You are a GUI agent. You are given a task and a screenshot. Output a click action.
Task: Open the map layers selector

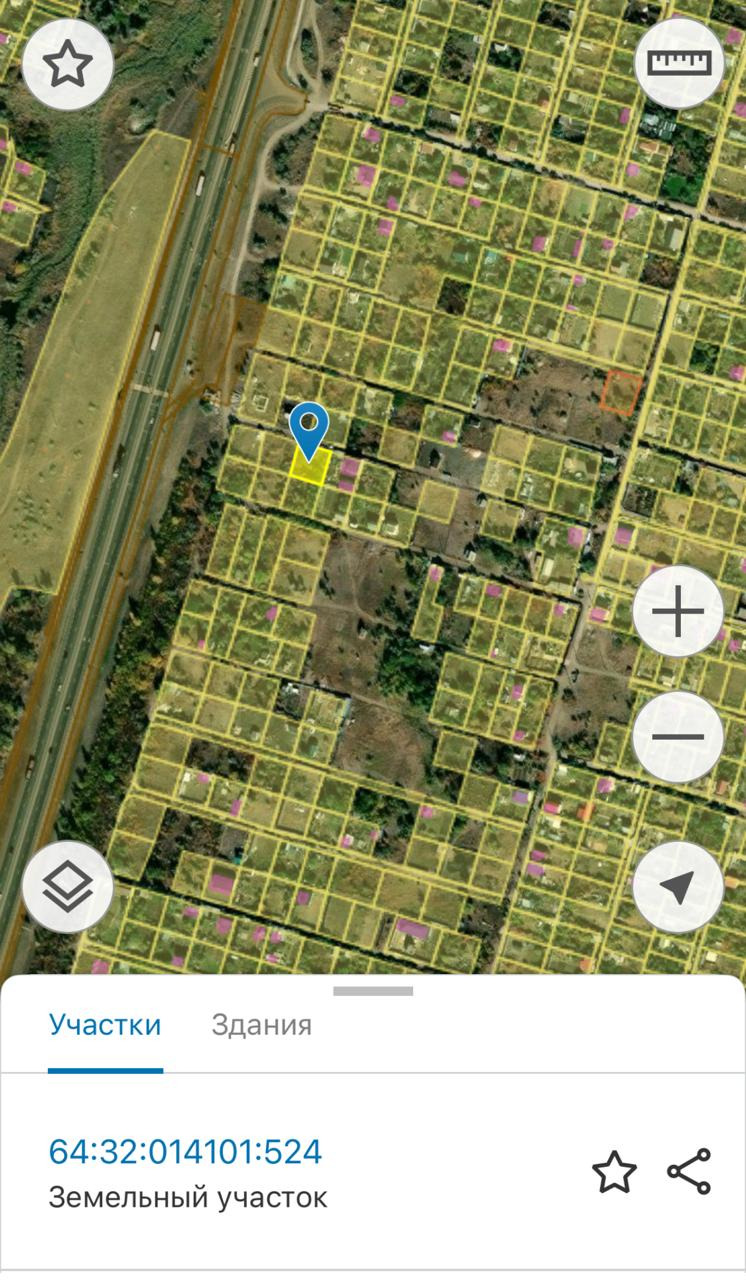pos(67,886)
